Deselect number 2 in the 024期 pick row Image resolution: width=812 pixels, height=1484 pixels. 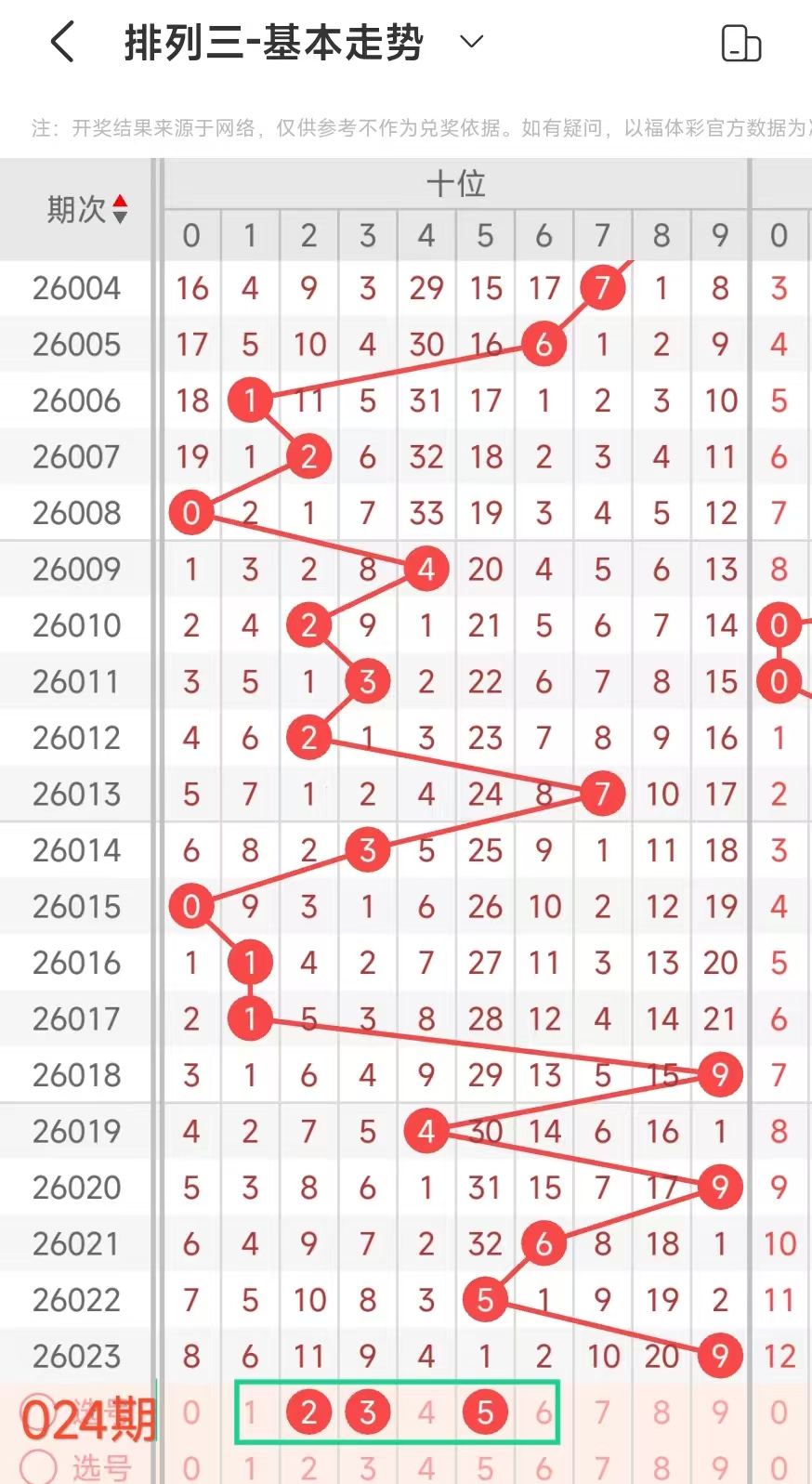tap(308, 1412)
